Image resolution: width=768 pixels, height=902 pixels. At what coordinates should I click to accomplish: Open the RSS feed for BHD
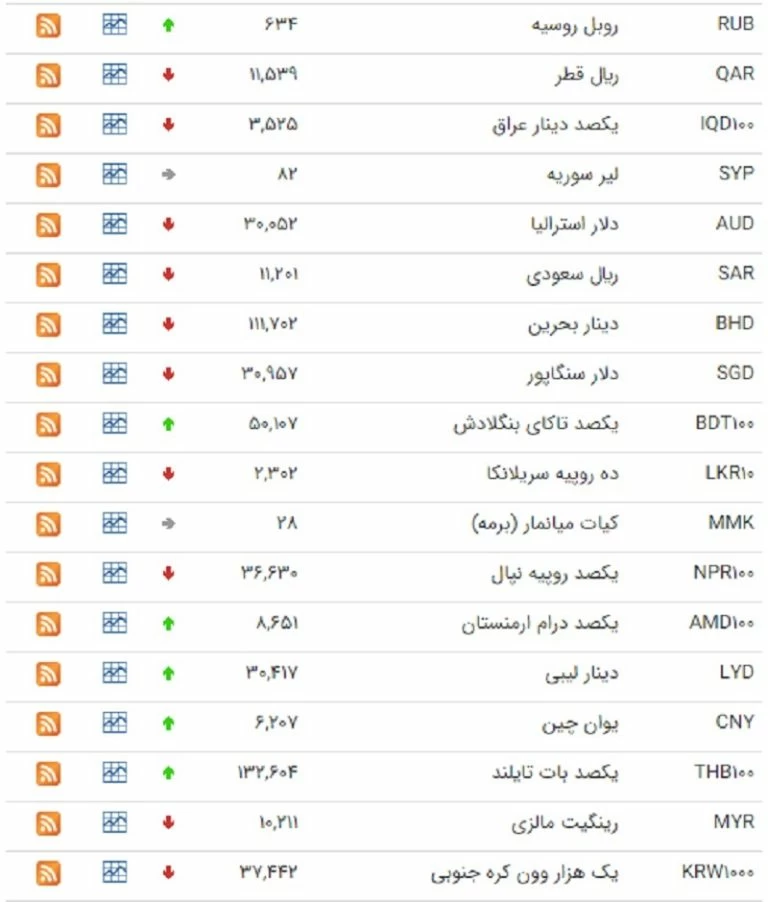[48, 324]
